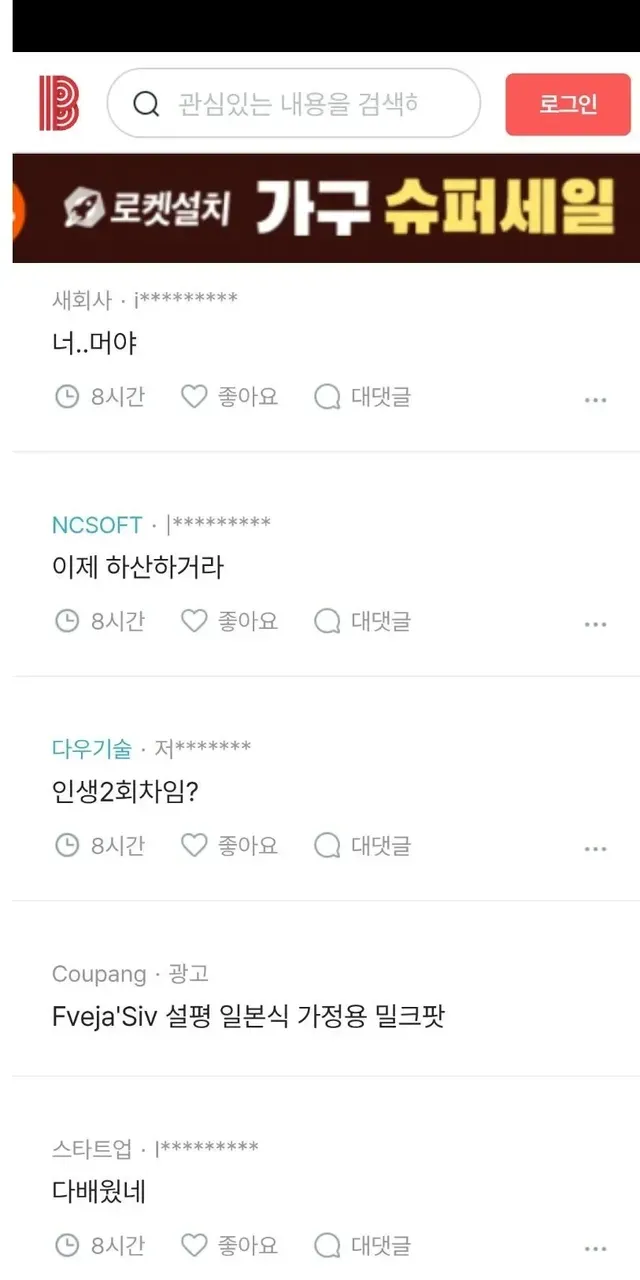Like the comment '인생2회차임?'
Image resolution: width=640 pixels, height=1280 pixels.
[229, 845]
